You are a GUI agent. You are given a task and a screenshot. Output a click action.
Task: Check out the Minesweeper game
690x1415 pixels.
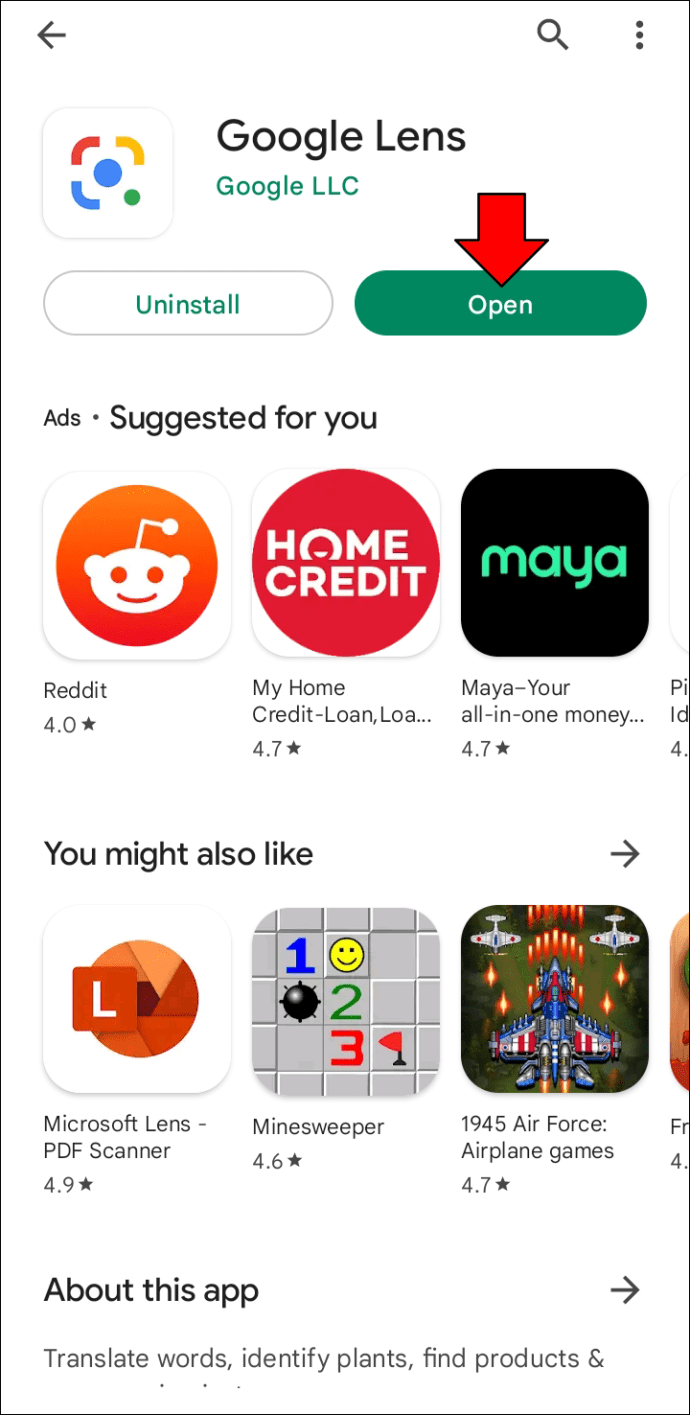pos(345,1000)
